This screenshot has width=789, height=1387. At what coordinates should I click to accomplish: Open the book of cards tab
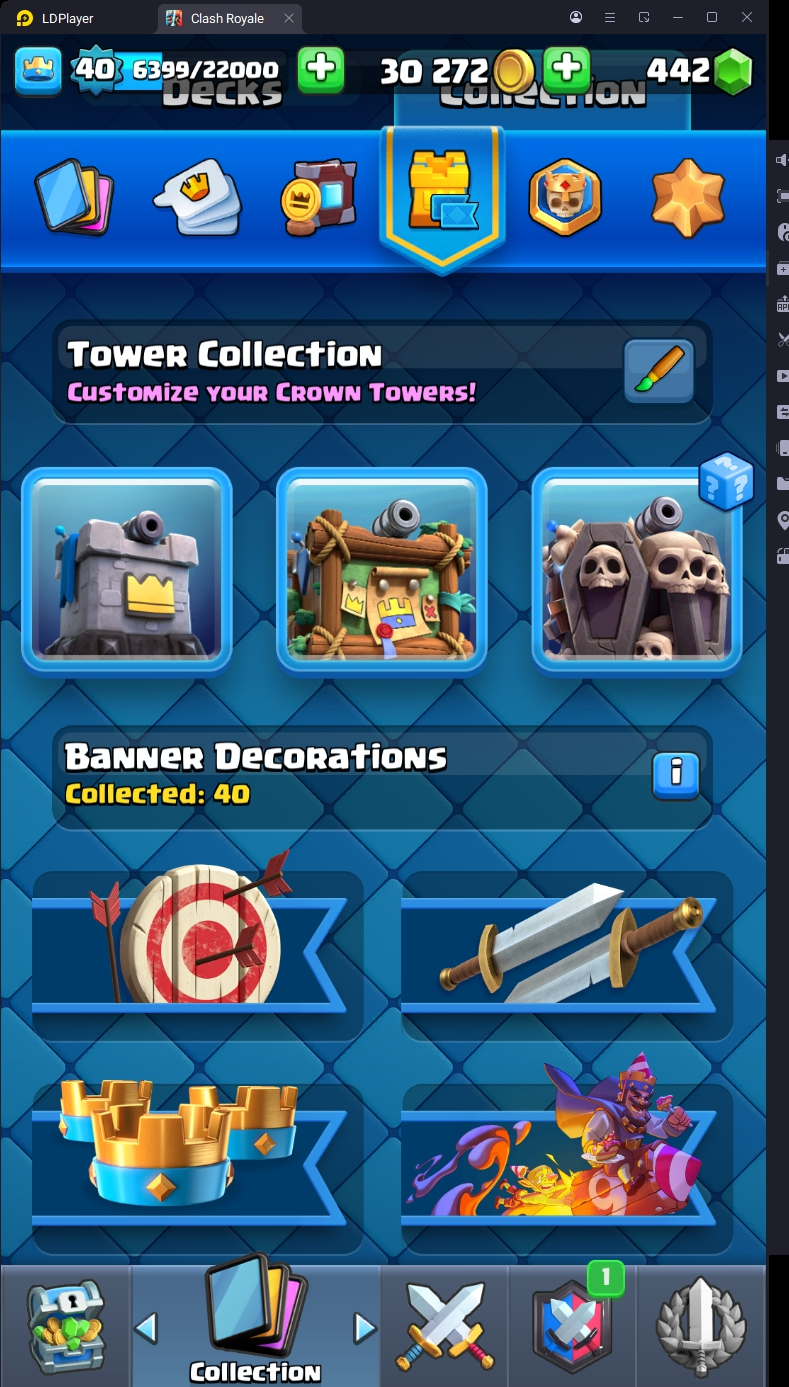[x=318, y=197]
